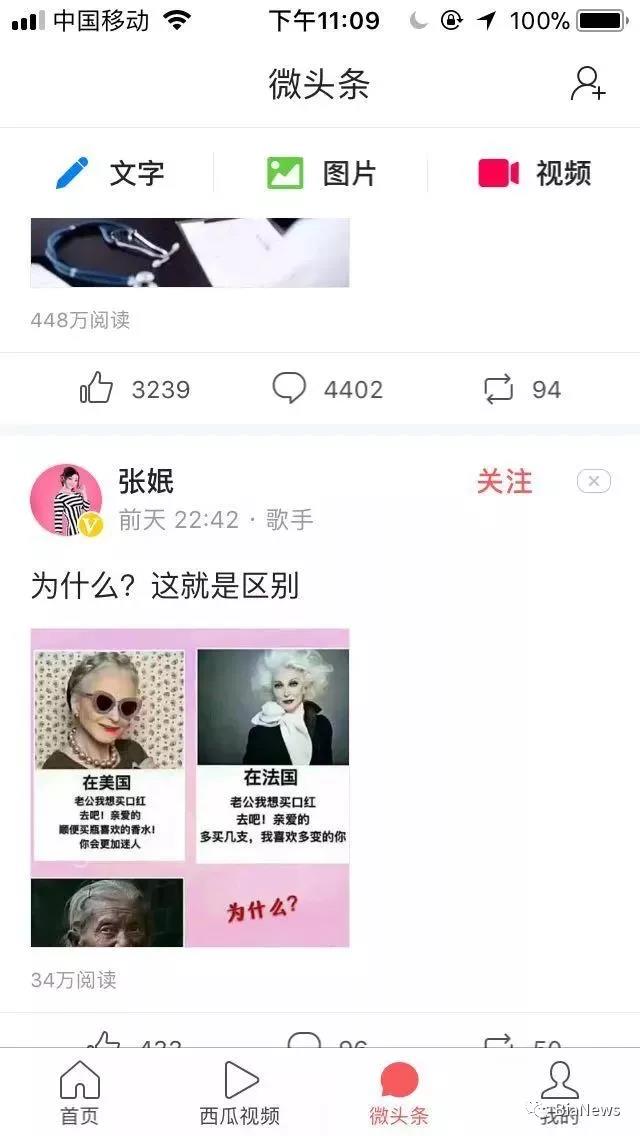Create a 文字 text post
This screenshot has height=1136, width=640.
(110, 173)
